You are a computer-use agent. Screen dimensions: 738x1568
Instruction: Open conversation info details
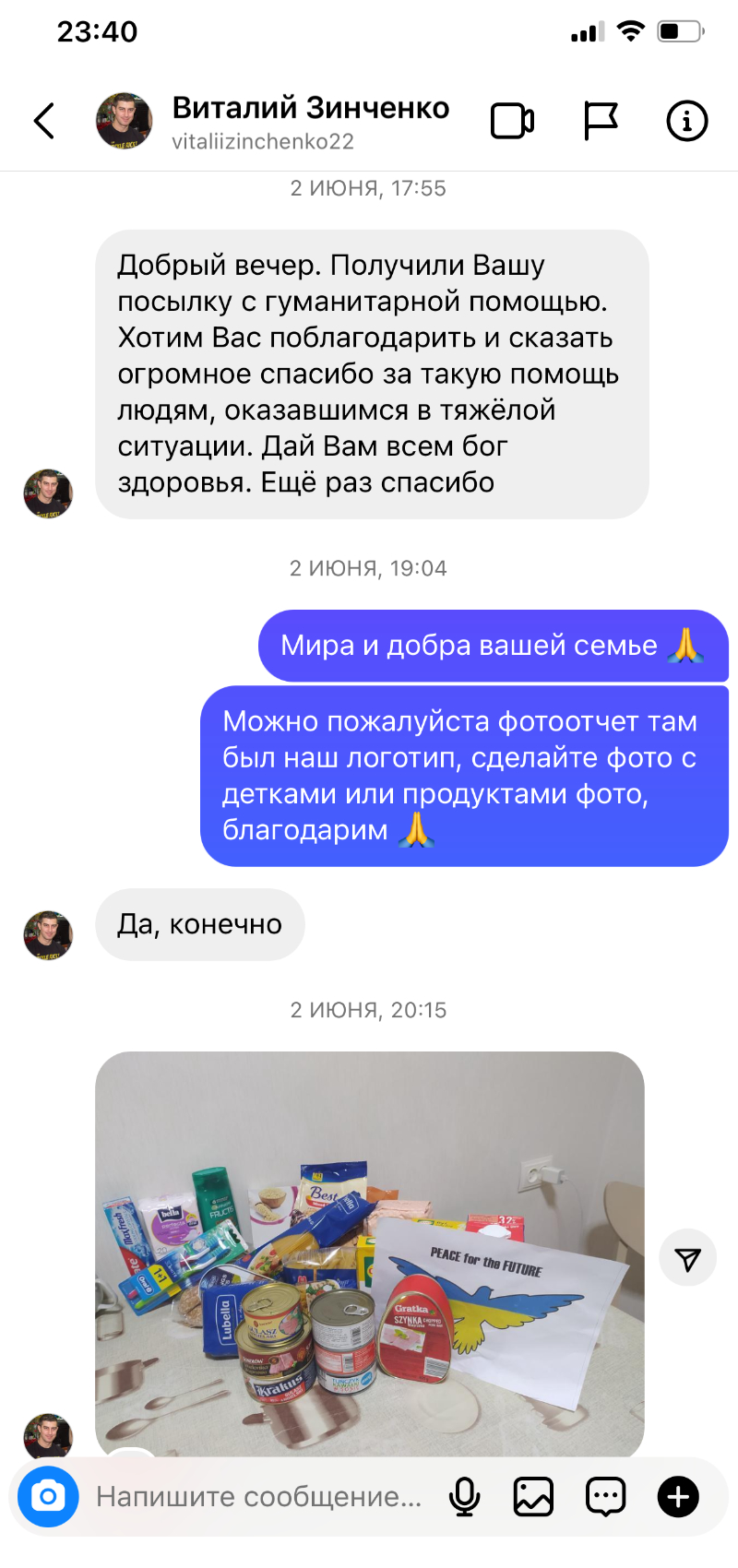click(x=686, y=121)
